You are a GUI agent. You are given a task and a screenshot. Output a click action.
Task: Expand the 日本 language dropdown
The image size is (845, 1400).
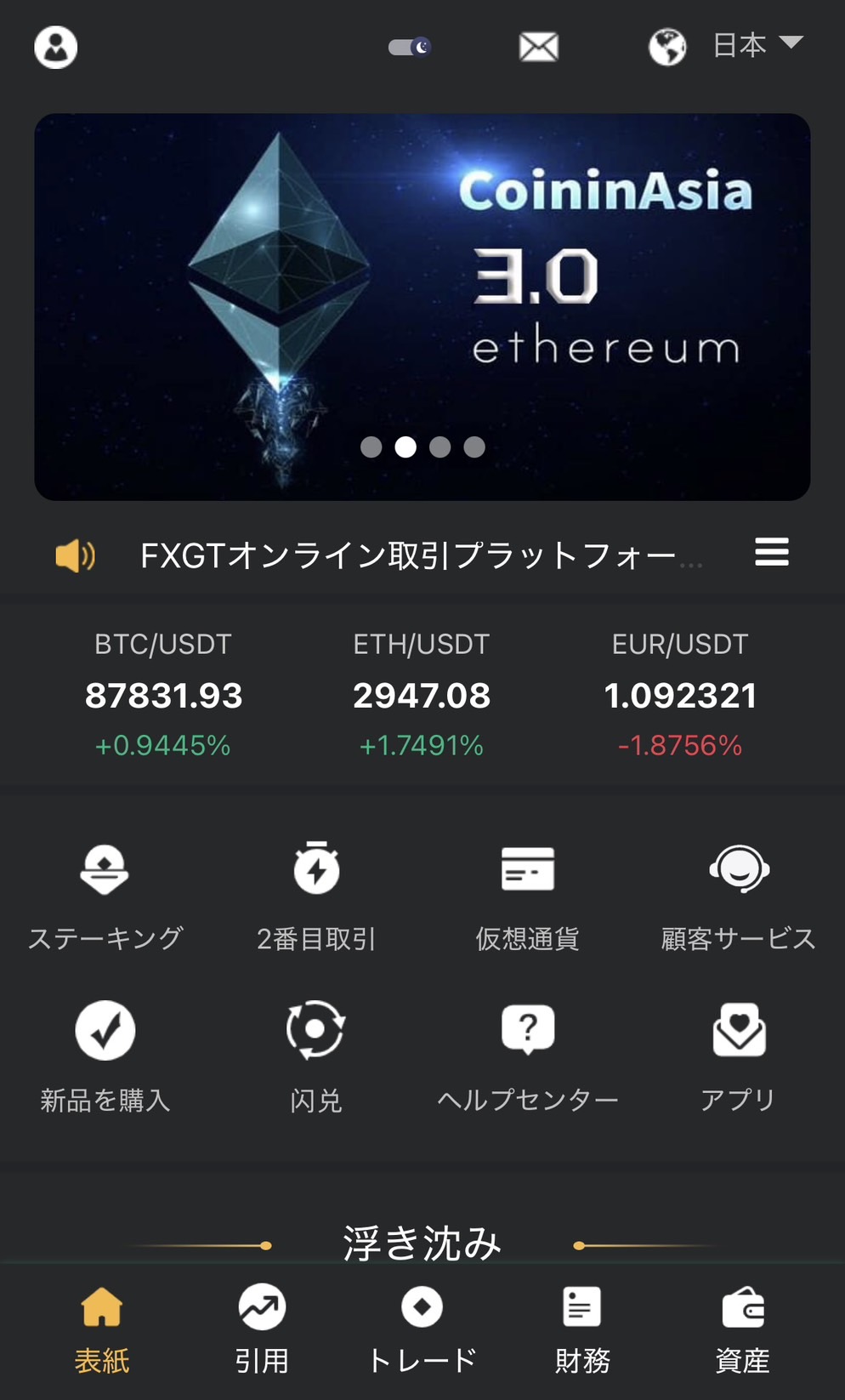tap(755, 45)
